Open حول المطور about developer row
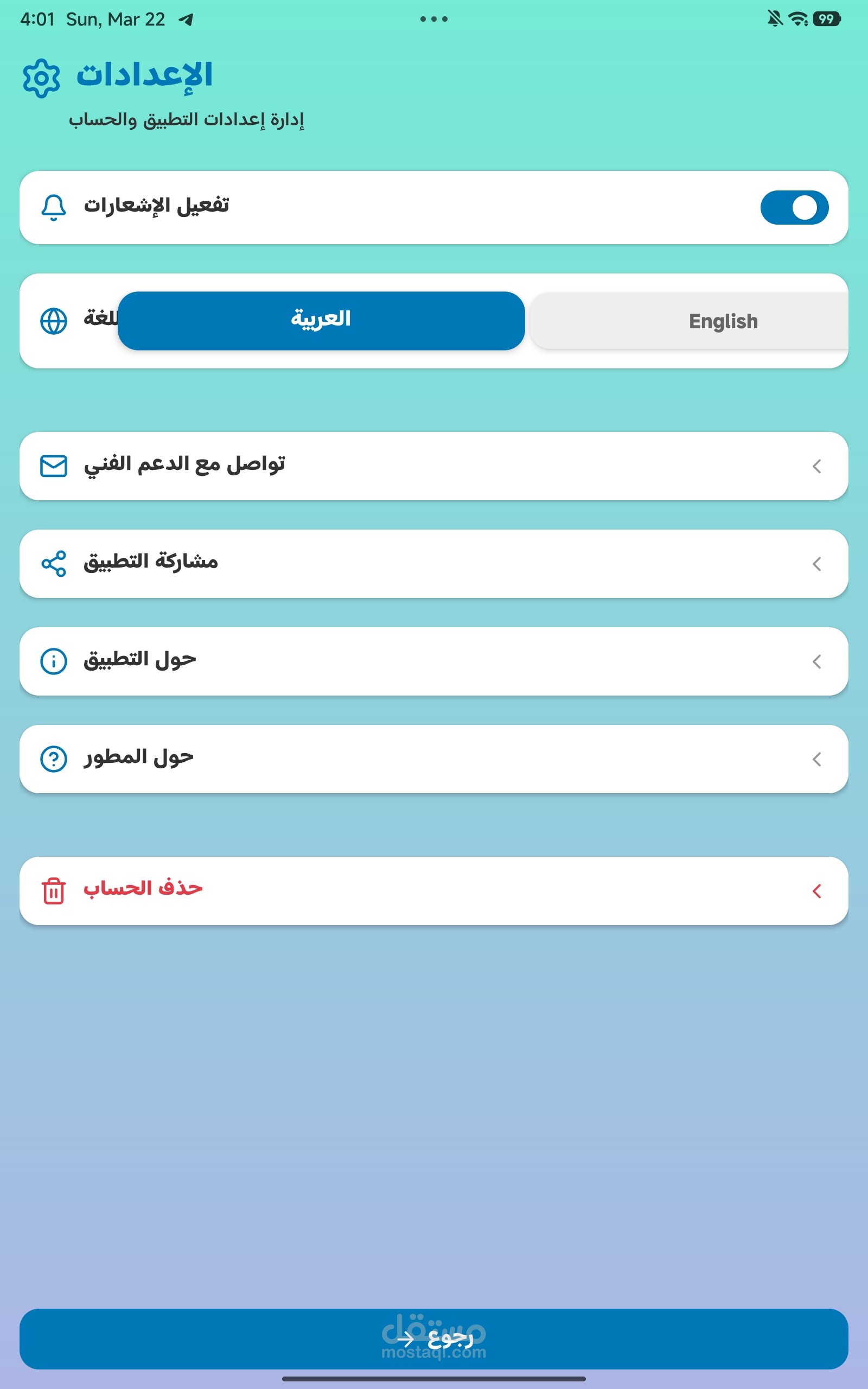The height and width of the screenshot is (1389, 868). 433,758
